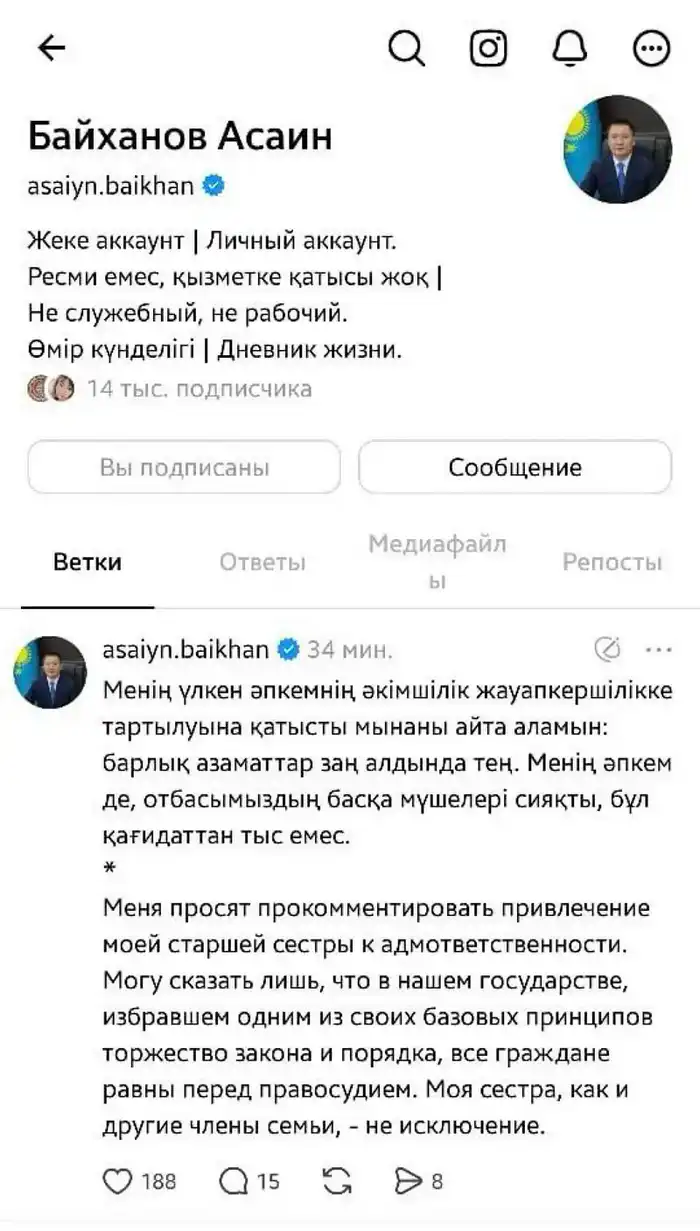Open comments on the post with 15 replies
The image size is (700, 1231).
click(x=234, y=1181)
